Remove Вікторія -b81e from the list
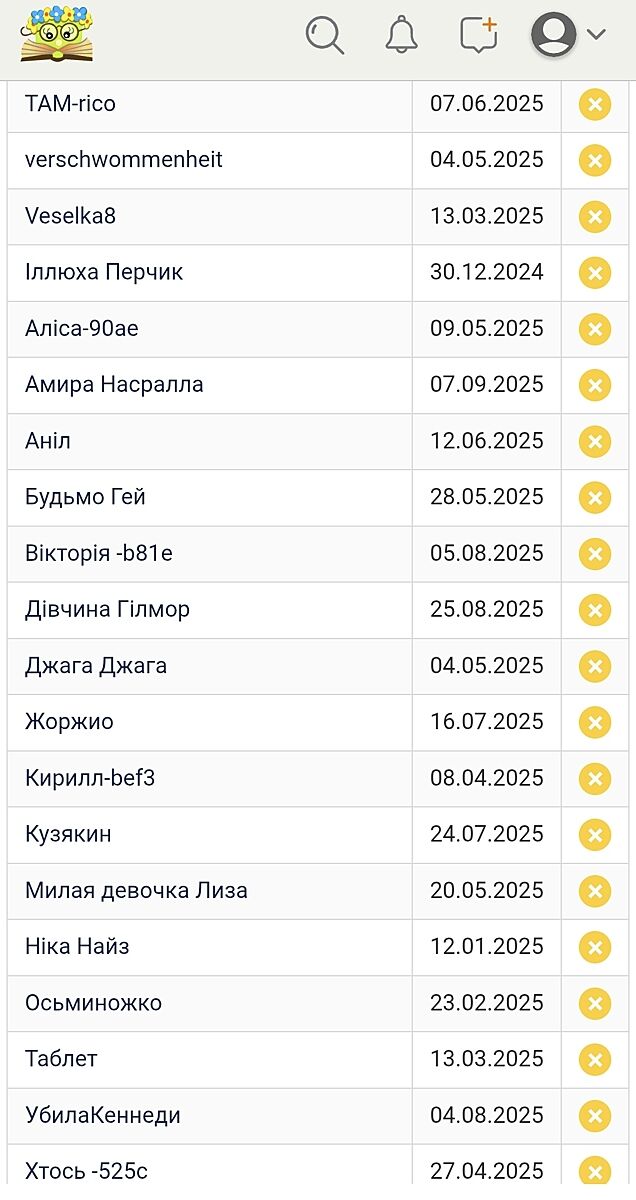This screenshot has width=636, height=1200. (x=595, y=553)
